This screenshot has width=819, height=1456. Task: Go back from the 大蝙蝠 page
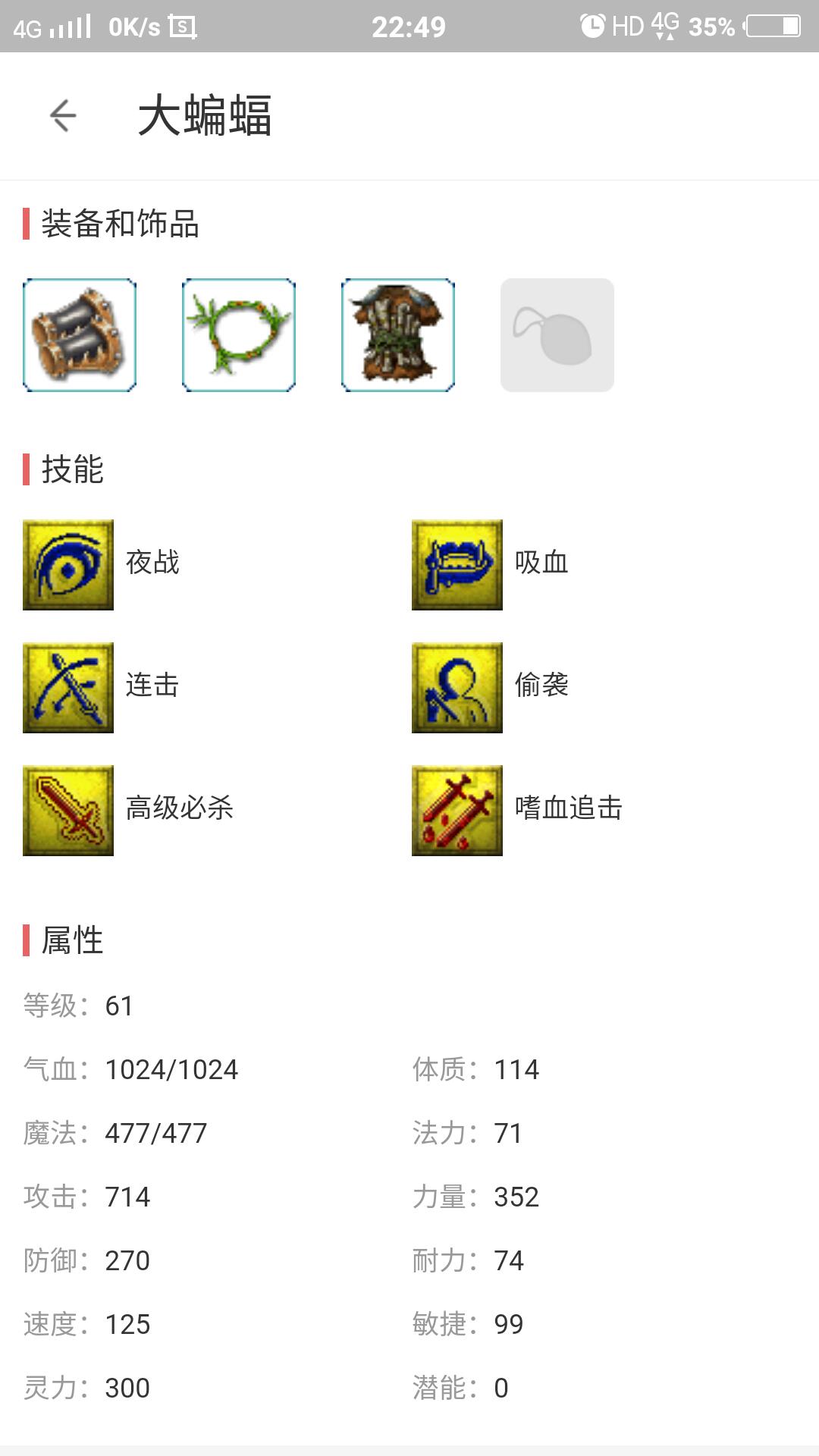(63, 116)
